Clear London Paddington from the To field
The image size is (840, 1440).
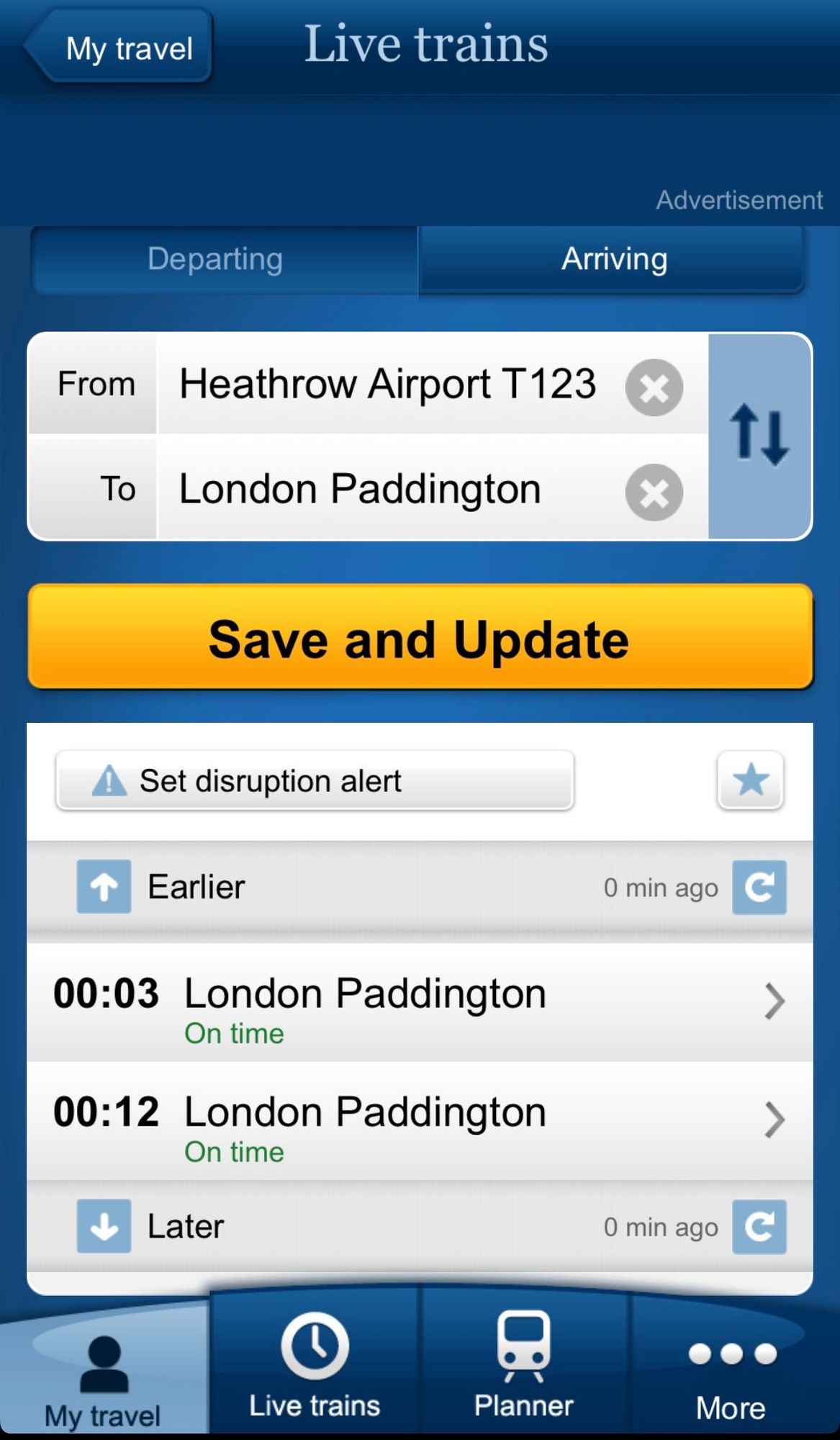point(654,492)
